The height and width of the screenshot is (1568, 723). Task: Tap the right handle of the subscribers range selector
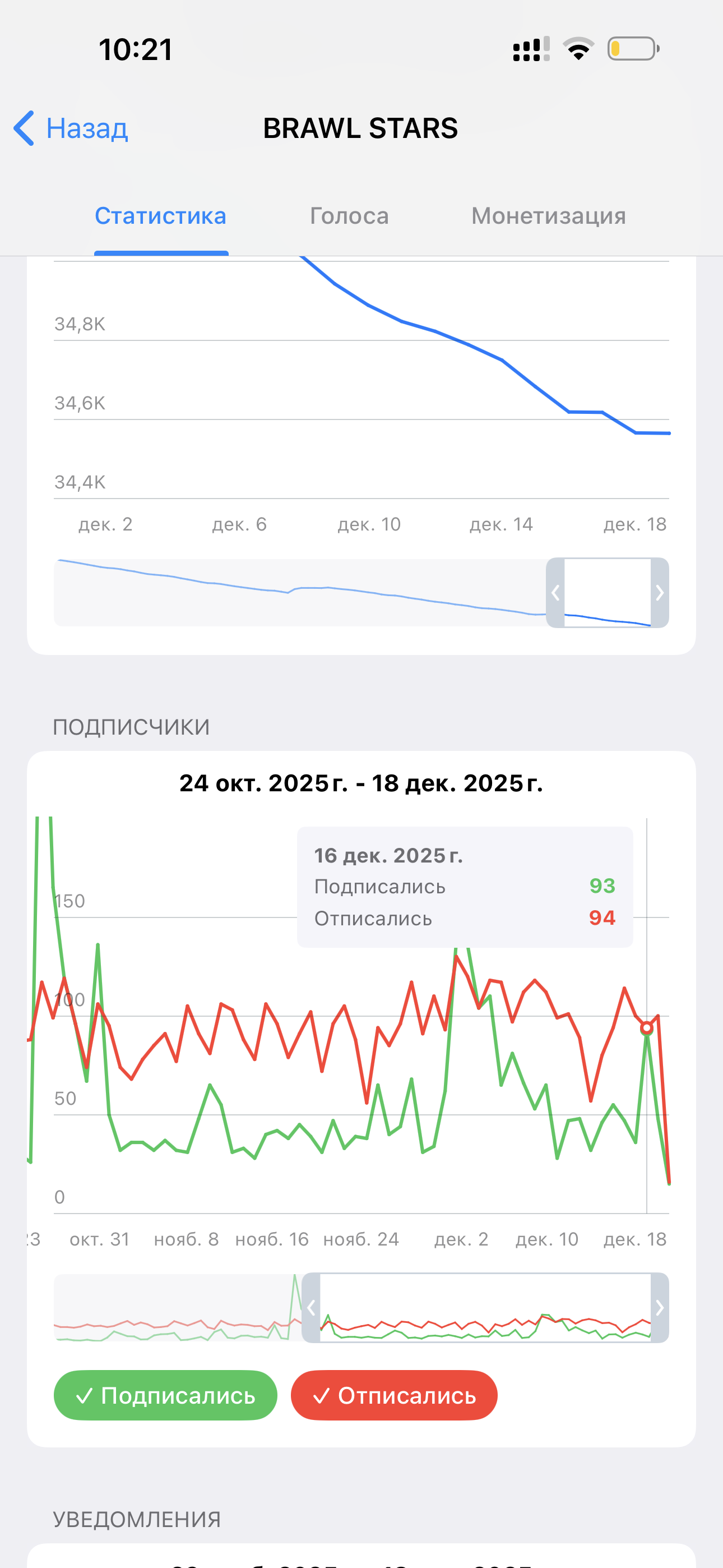point(660,1307)
